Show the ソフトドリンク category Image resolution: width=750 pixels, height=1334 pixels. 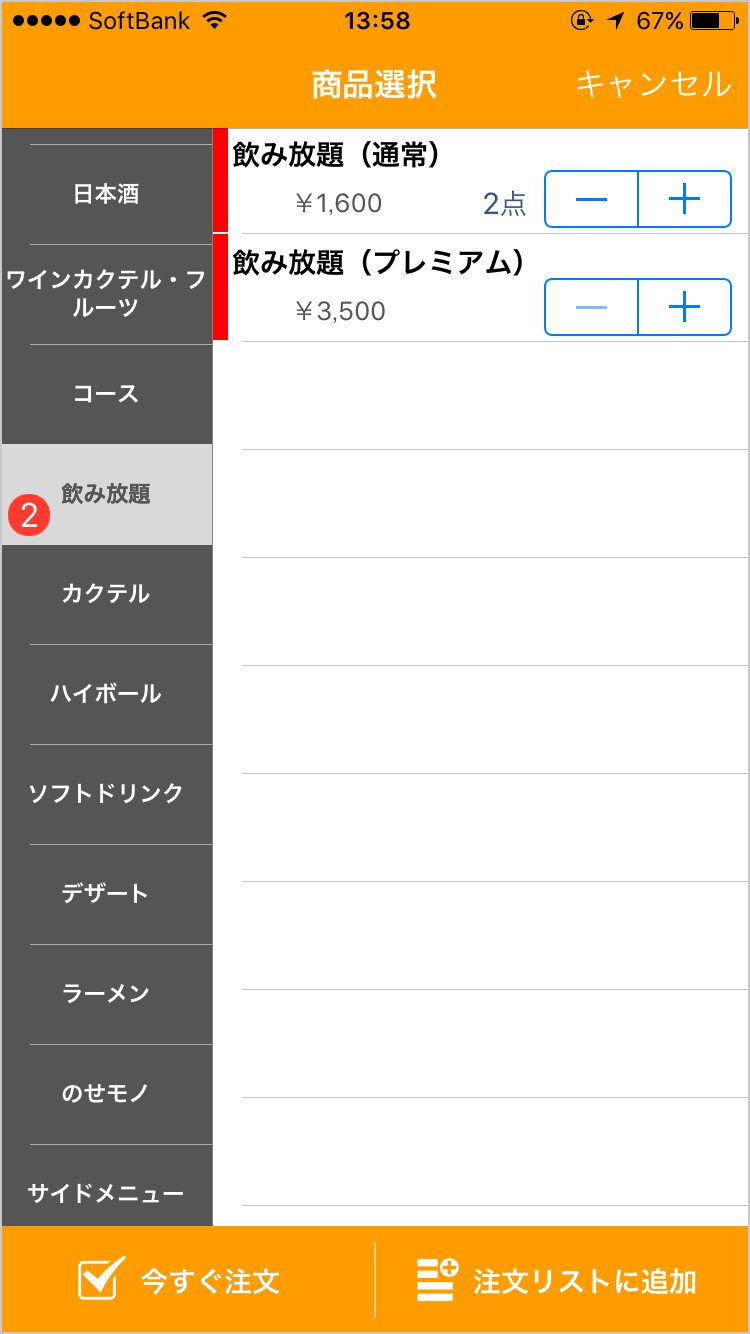(x=106, y=794)
